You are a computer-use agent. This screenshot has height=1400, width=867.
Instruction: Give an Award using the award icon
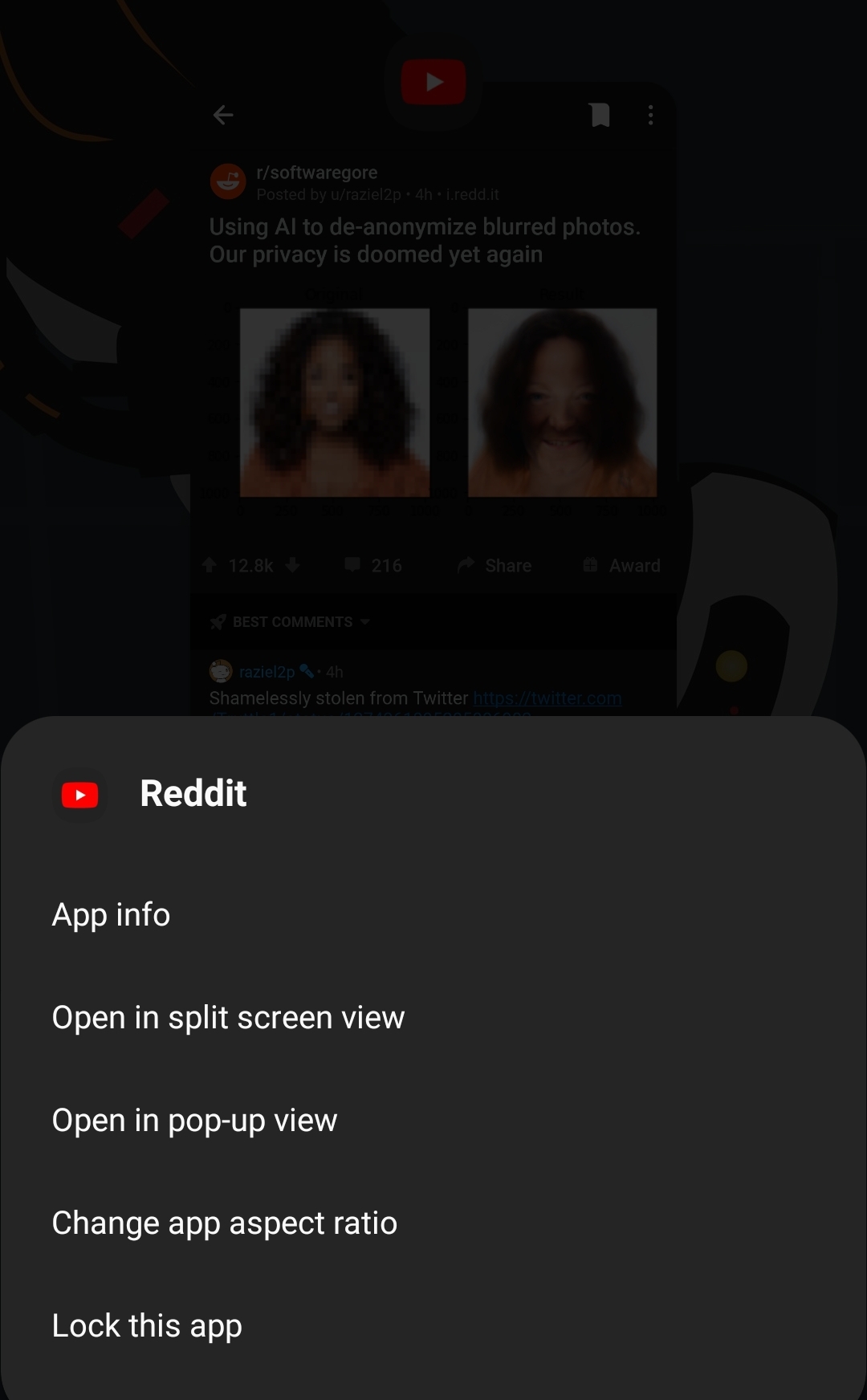591,564
